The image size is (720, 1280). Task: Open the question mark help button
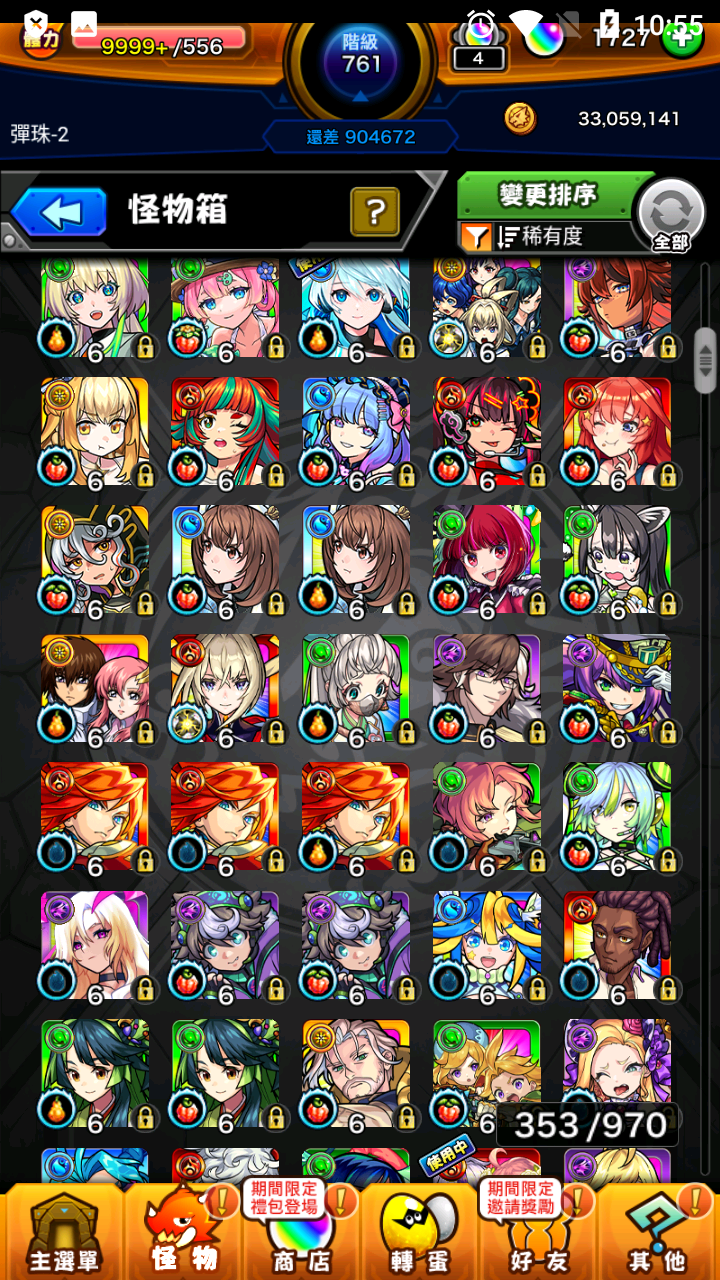coord(375,211)
